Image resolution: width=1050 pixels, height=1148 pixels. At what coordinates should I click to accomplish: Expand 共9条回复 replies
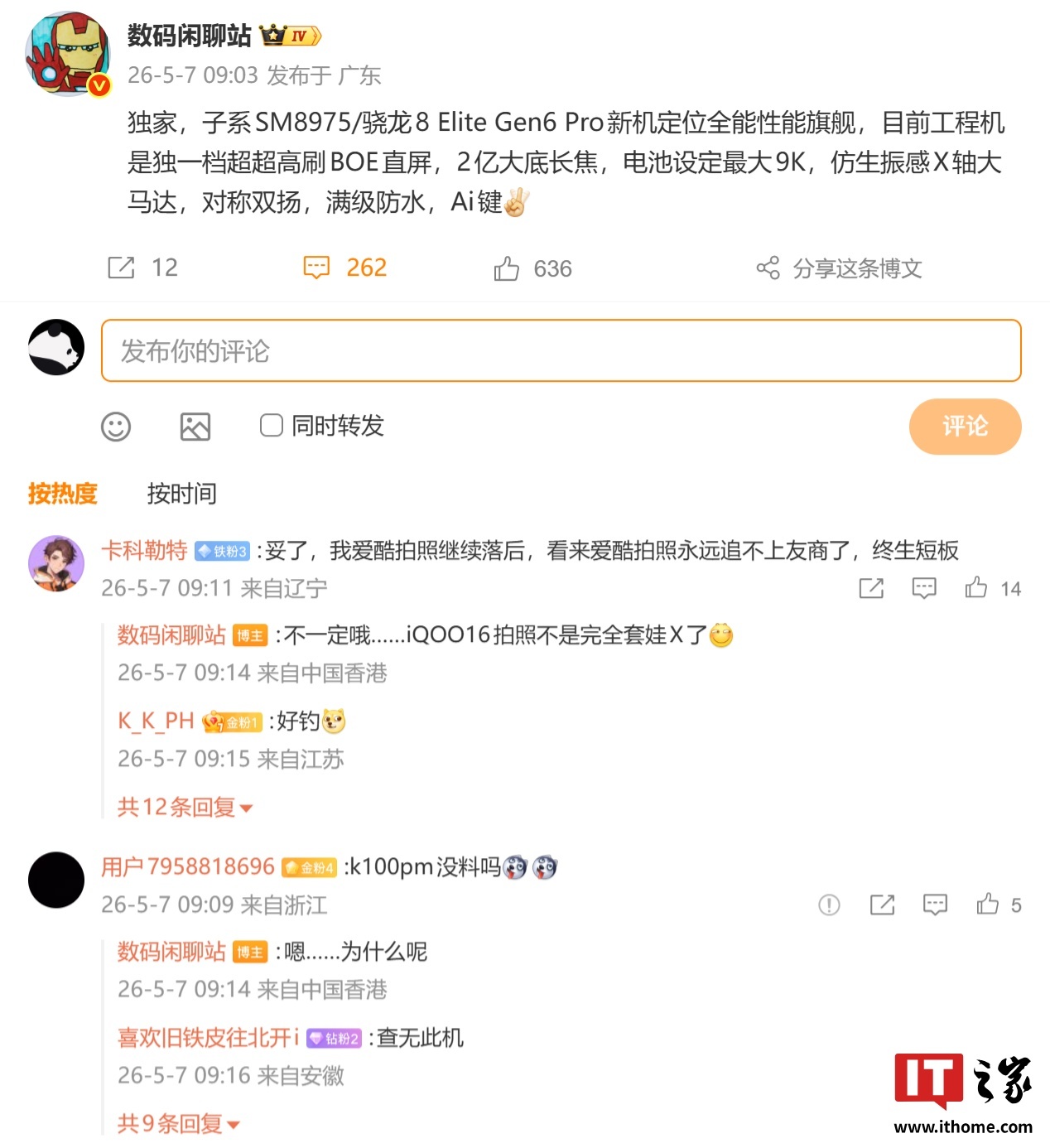[178, 1123]
